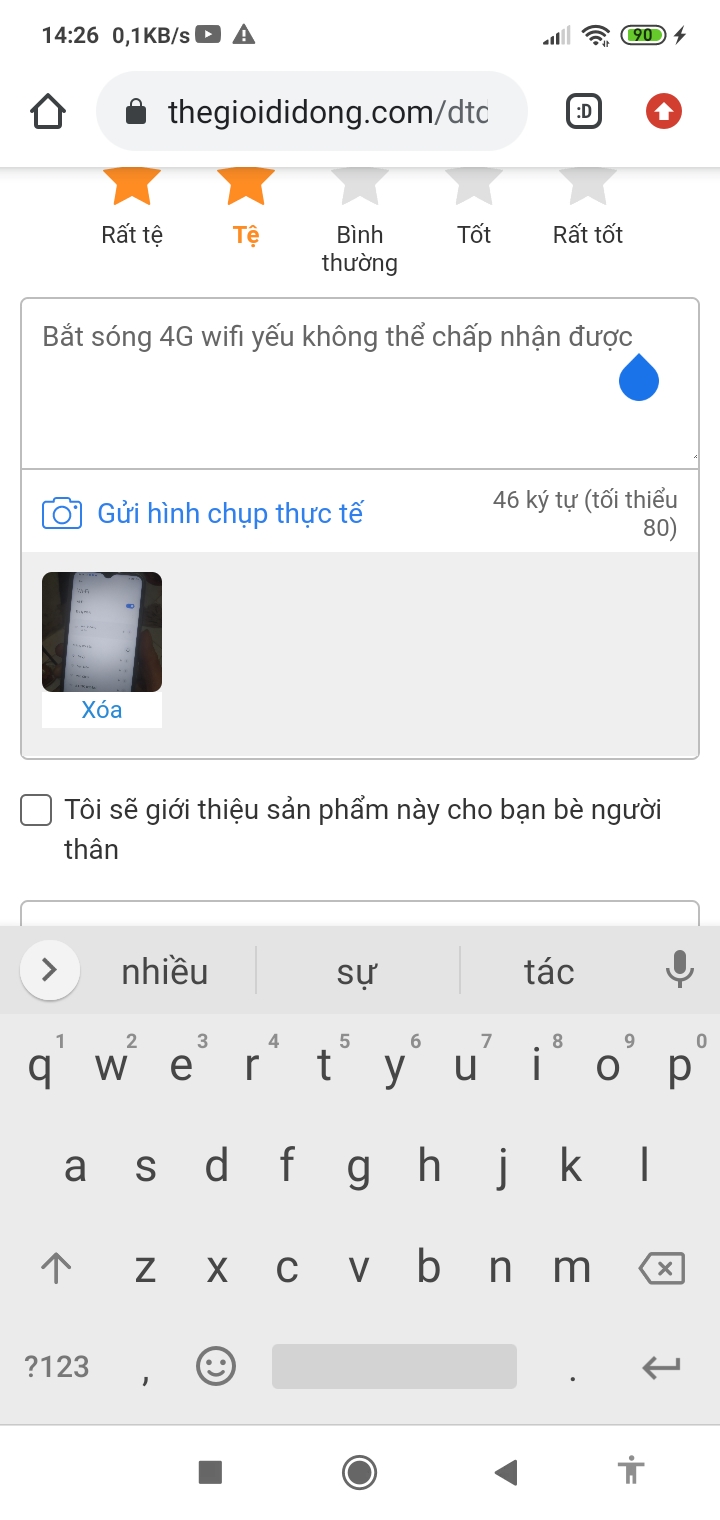Remove the uploaded photo with Xóa
This screenshot has width=720, height=1520.
[102, 710]
